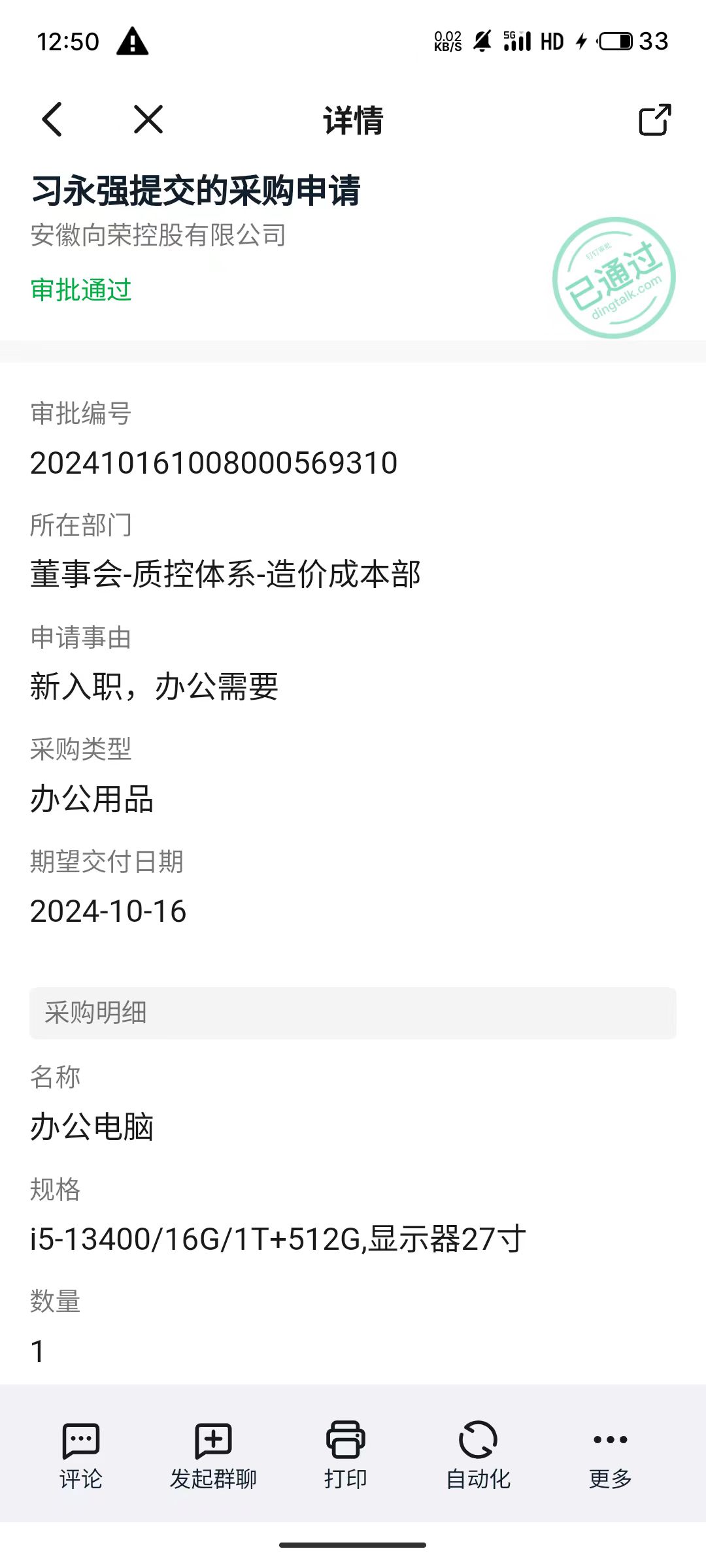The image size is (706, 1568).
Task: Close the approval detail page
Action: click(x=148, y=120)
